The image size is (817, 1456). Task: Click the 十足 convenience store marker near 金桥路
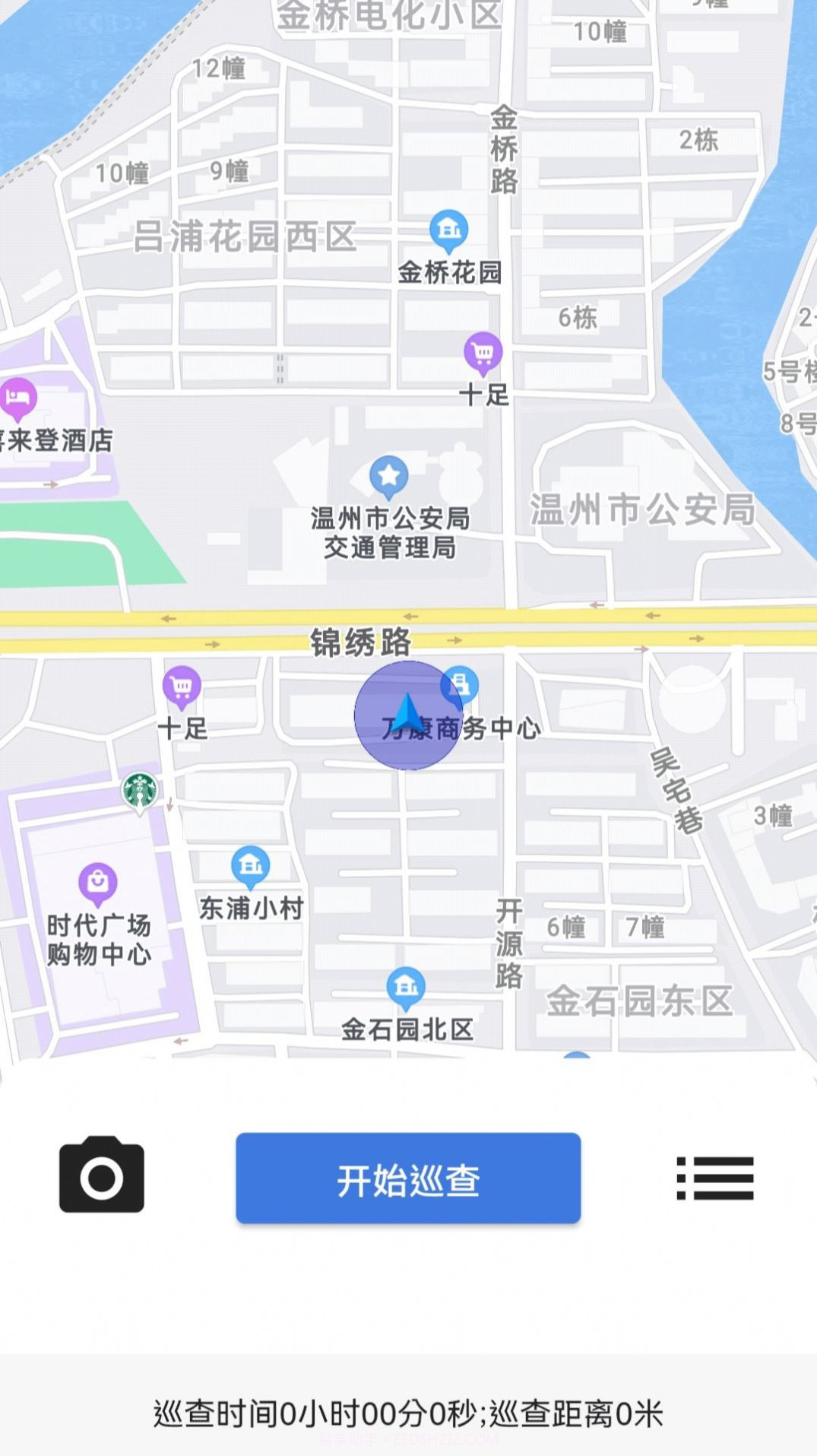point(482,351)
